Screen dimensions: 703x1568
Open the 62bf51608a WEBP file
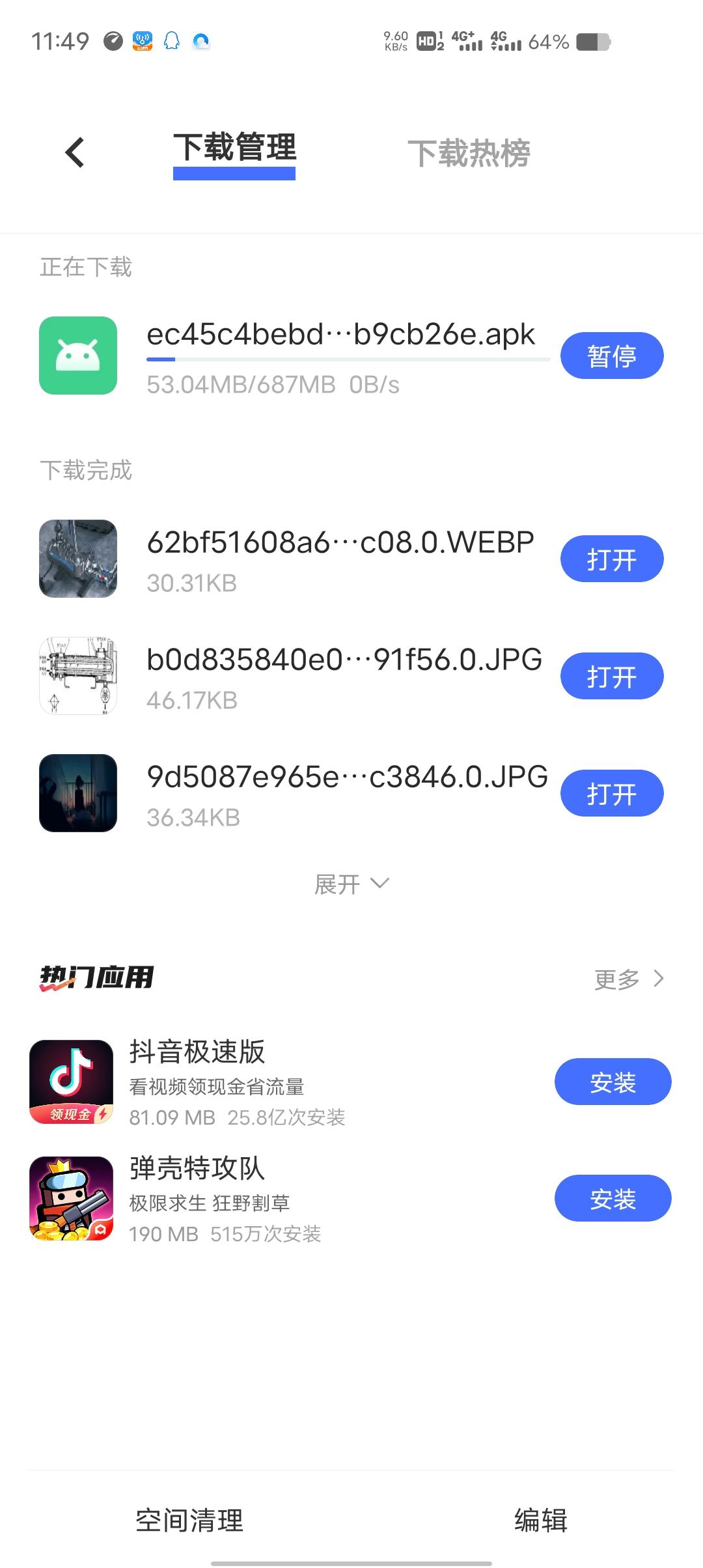pyautogui.click(x=612, y=559)
